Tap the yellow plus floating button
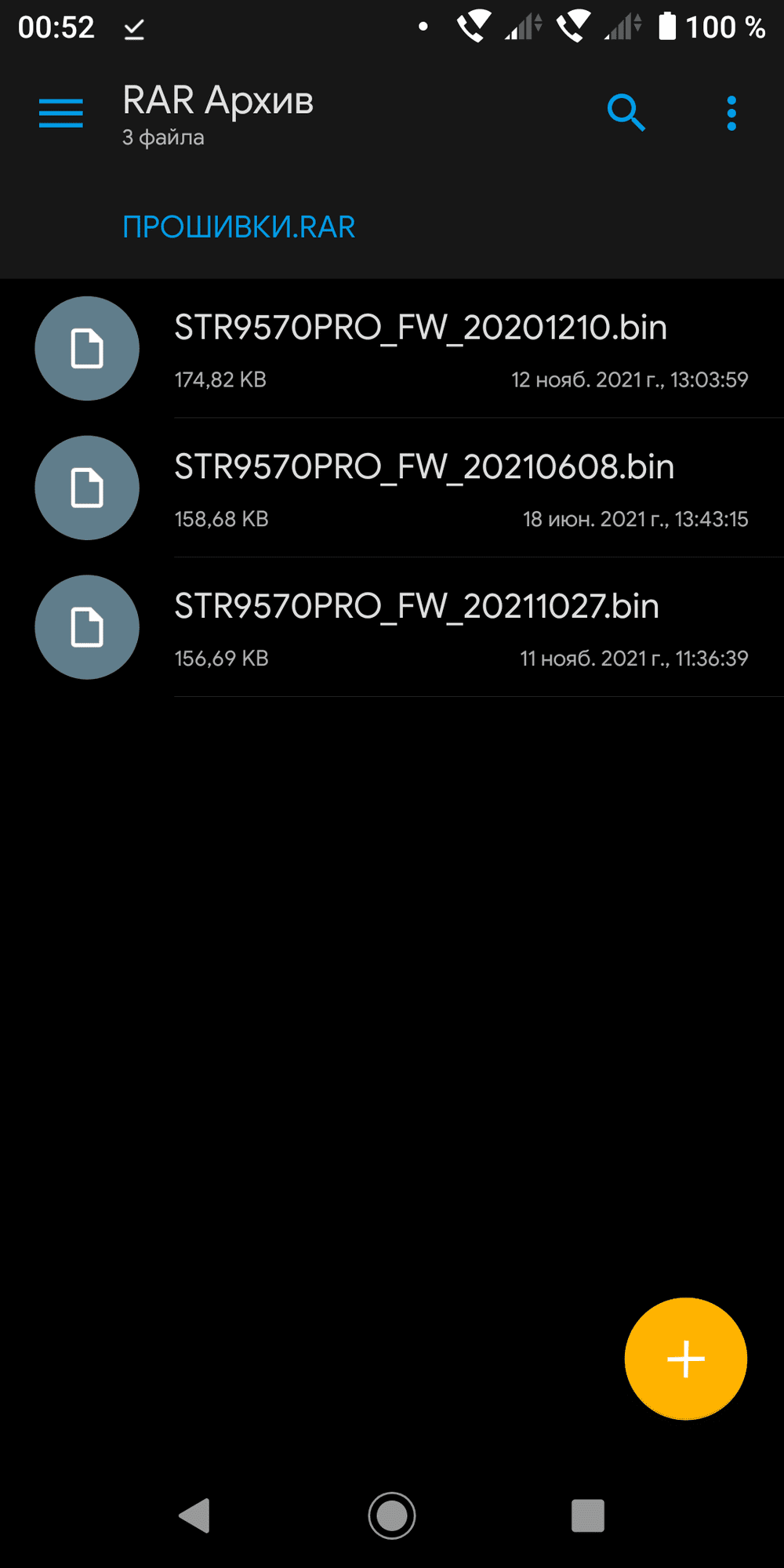The height and width of the screenshot is (1568, 784). click(685, 1359)
